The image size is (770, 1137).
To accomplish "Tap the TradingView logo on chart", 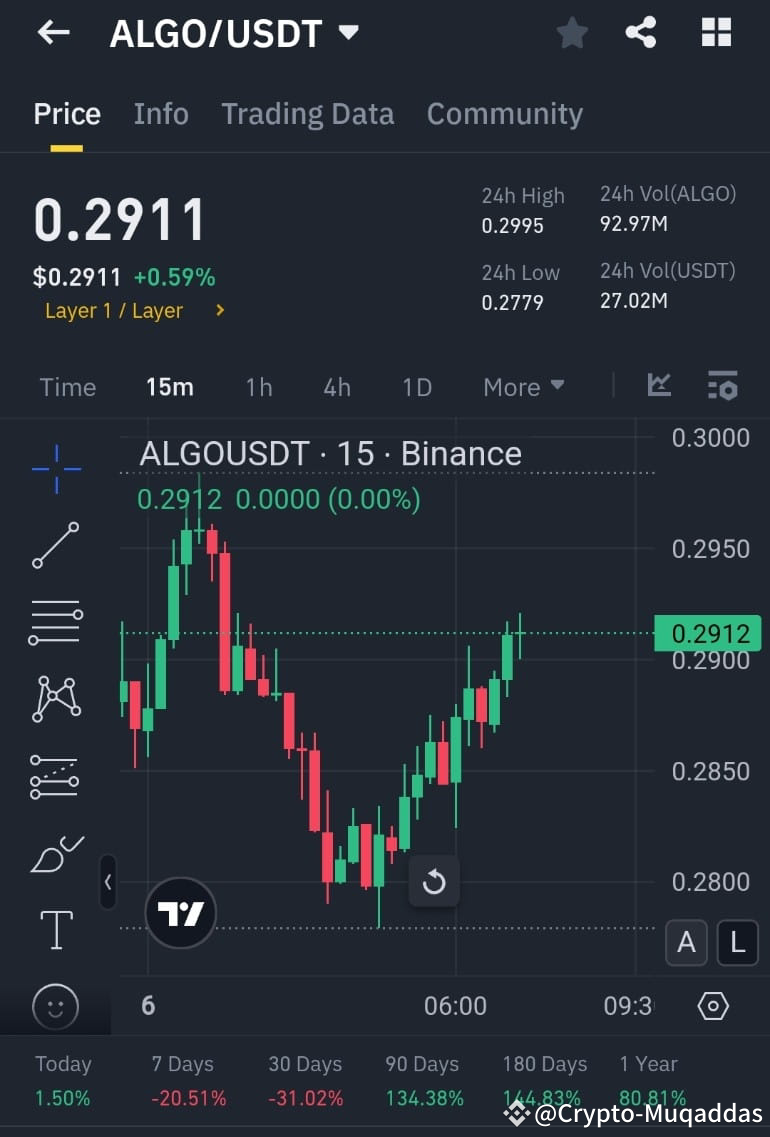I will click(x=180, y=912).
